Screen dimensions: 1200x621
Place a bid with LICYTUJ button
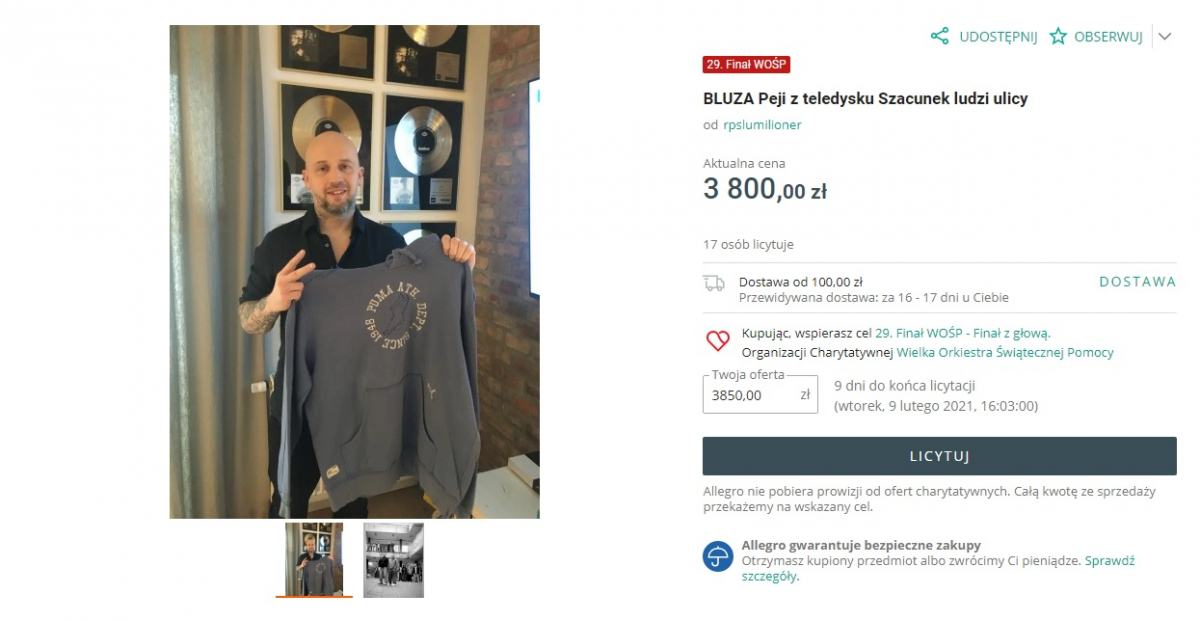coord(939,456)
